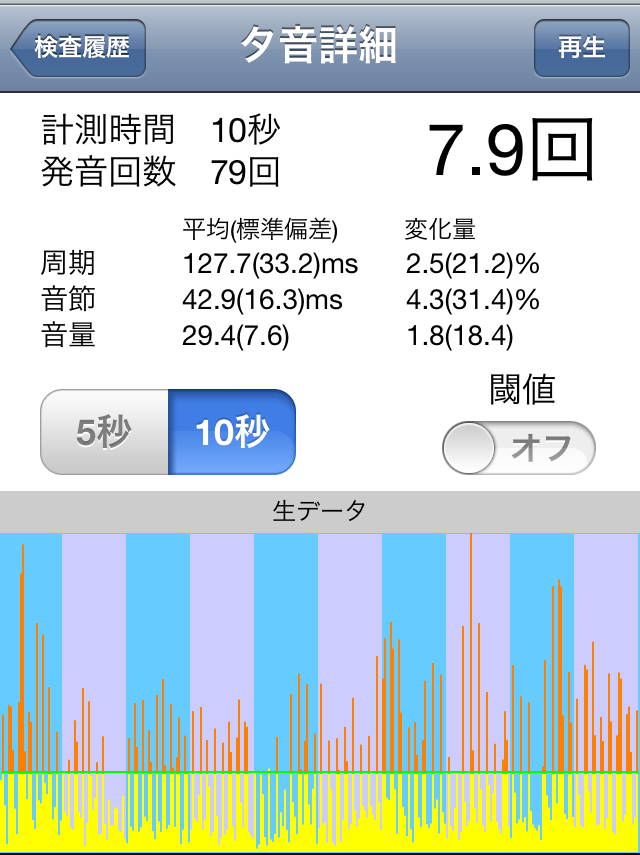The height and width of the screenshot is (855, 640).
Task: Switch to the 5秒 segment
Action: [x=104, y=432]
